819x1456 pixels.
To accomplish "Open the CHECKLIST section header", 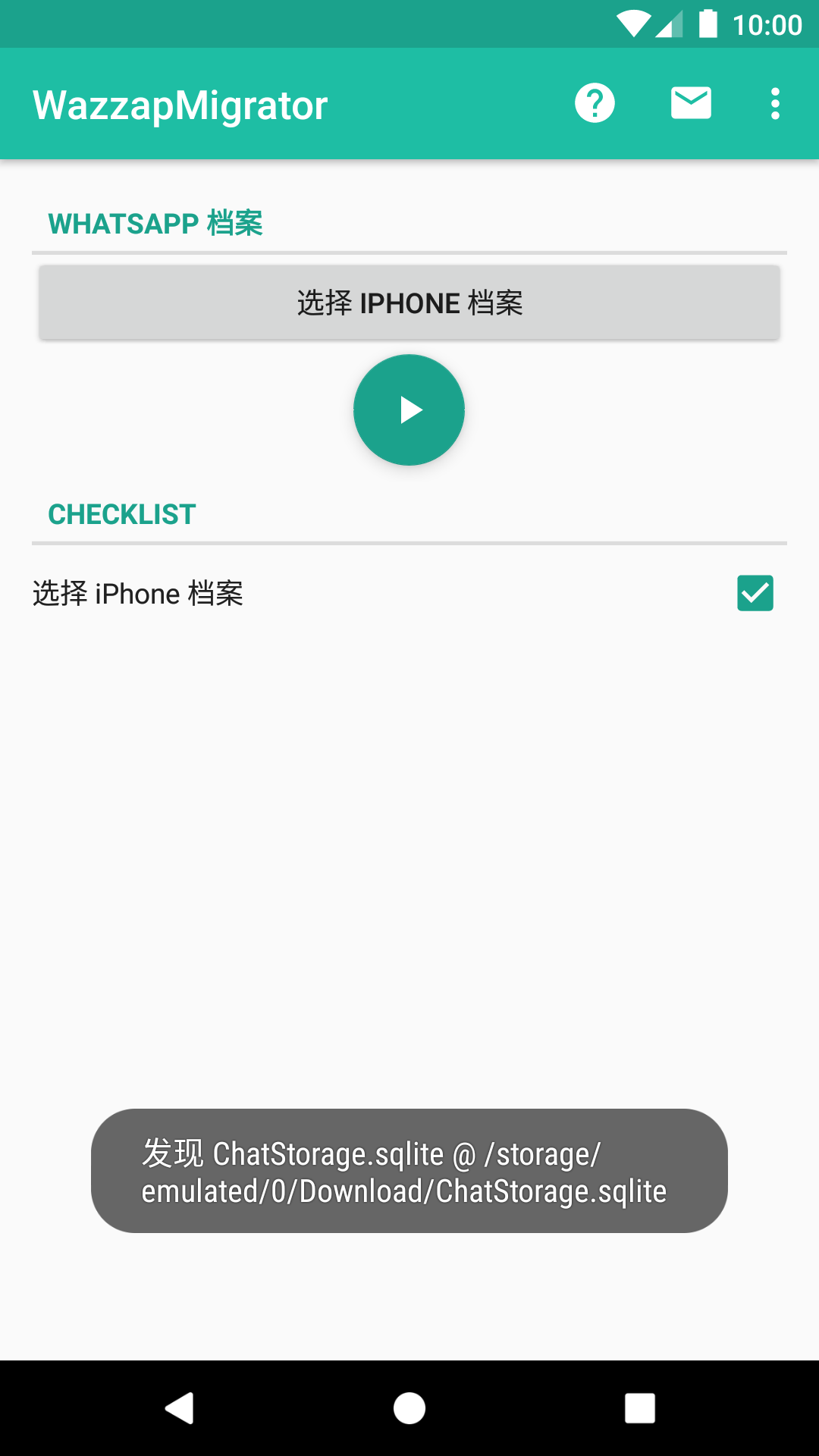I will pos(121,514).
